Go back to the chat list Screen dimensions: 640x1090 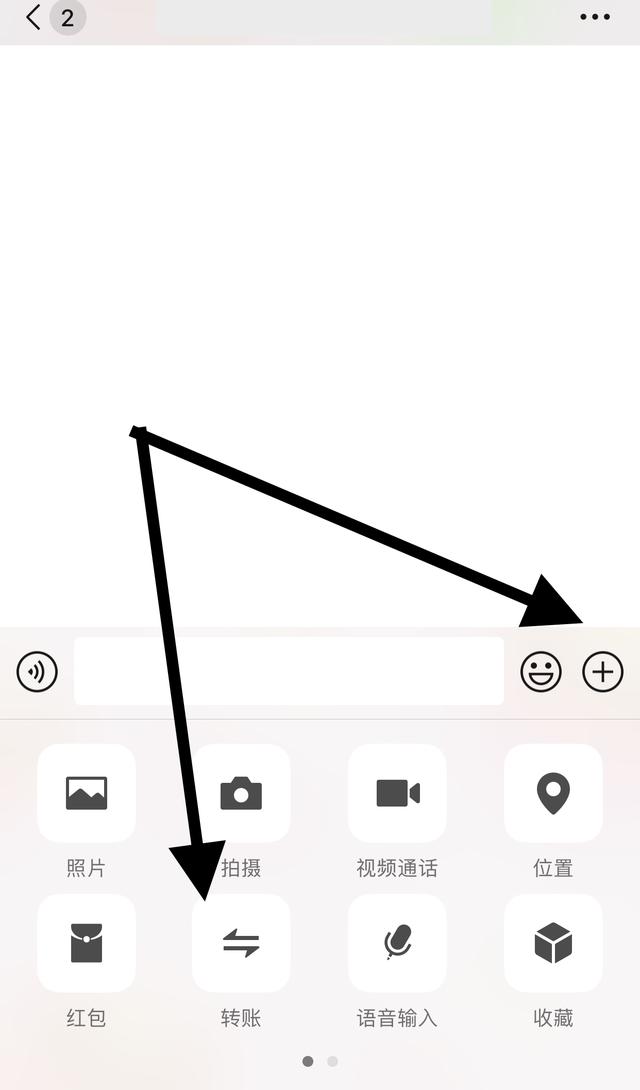coord(34,17)
